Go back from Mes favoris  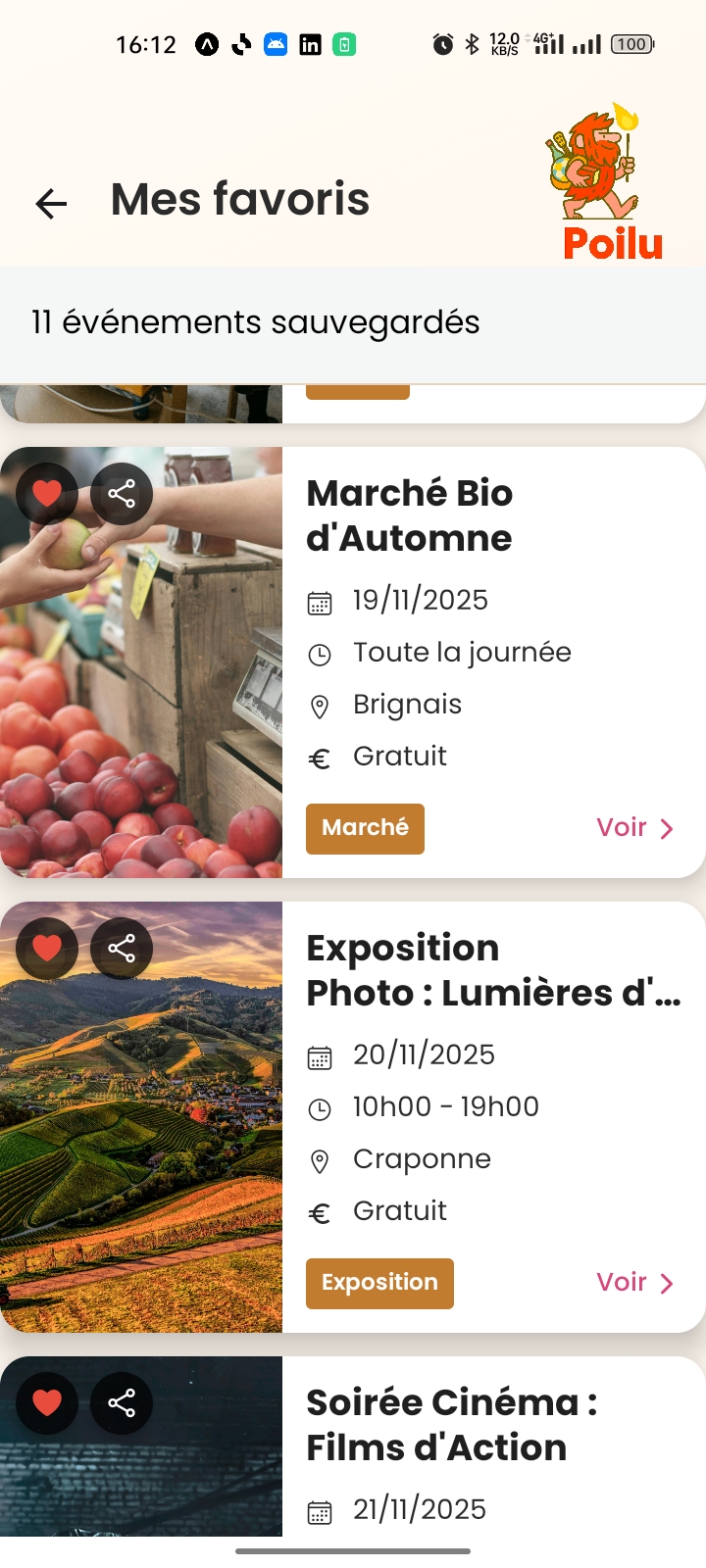[51, 203]
